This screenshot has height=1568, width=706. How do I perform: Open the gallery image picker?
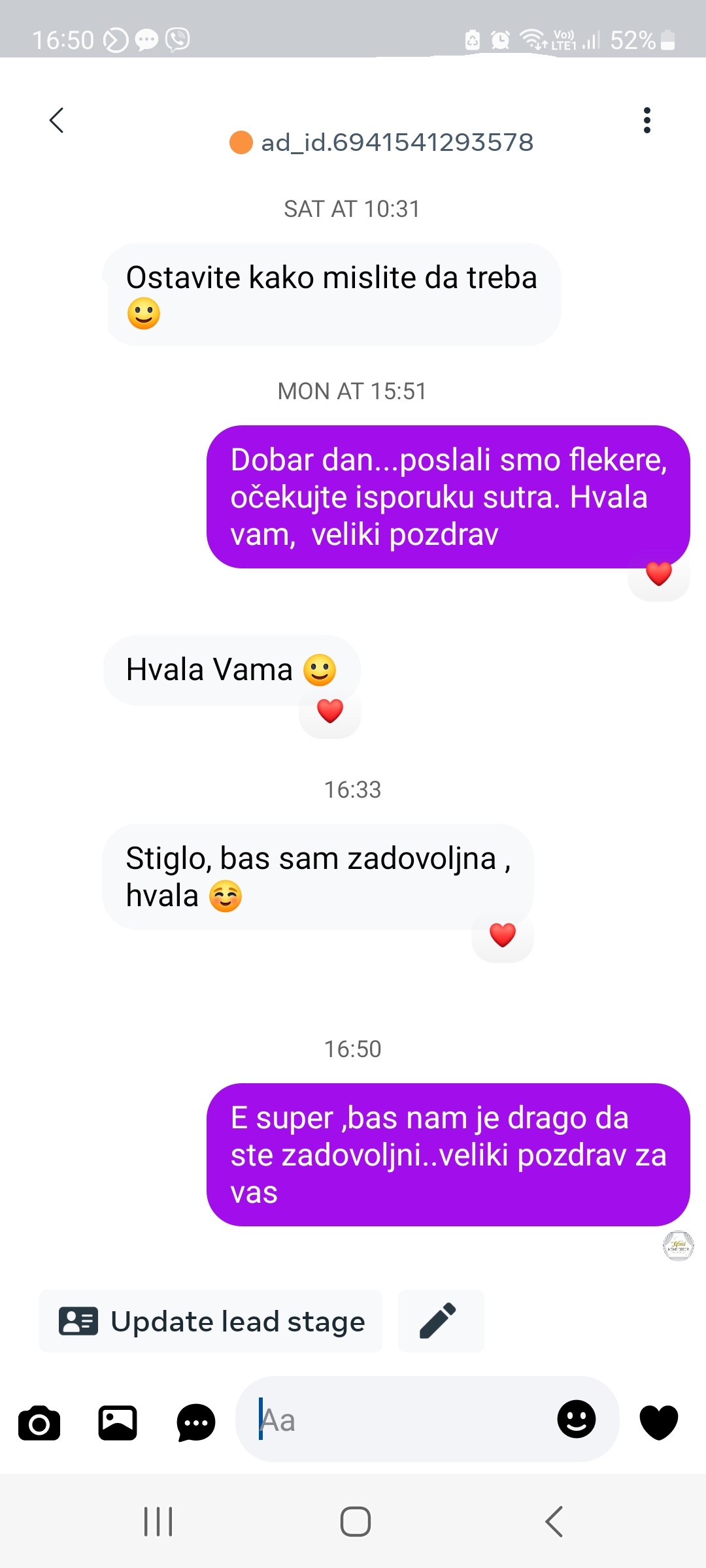pos(118,1422)
